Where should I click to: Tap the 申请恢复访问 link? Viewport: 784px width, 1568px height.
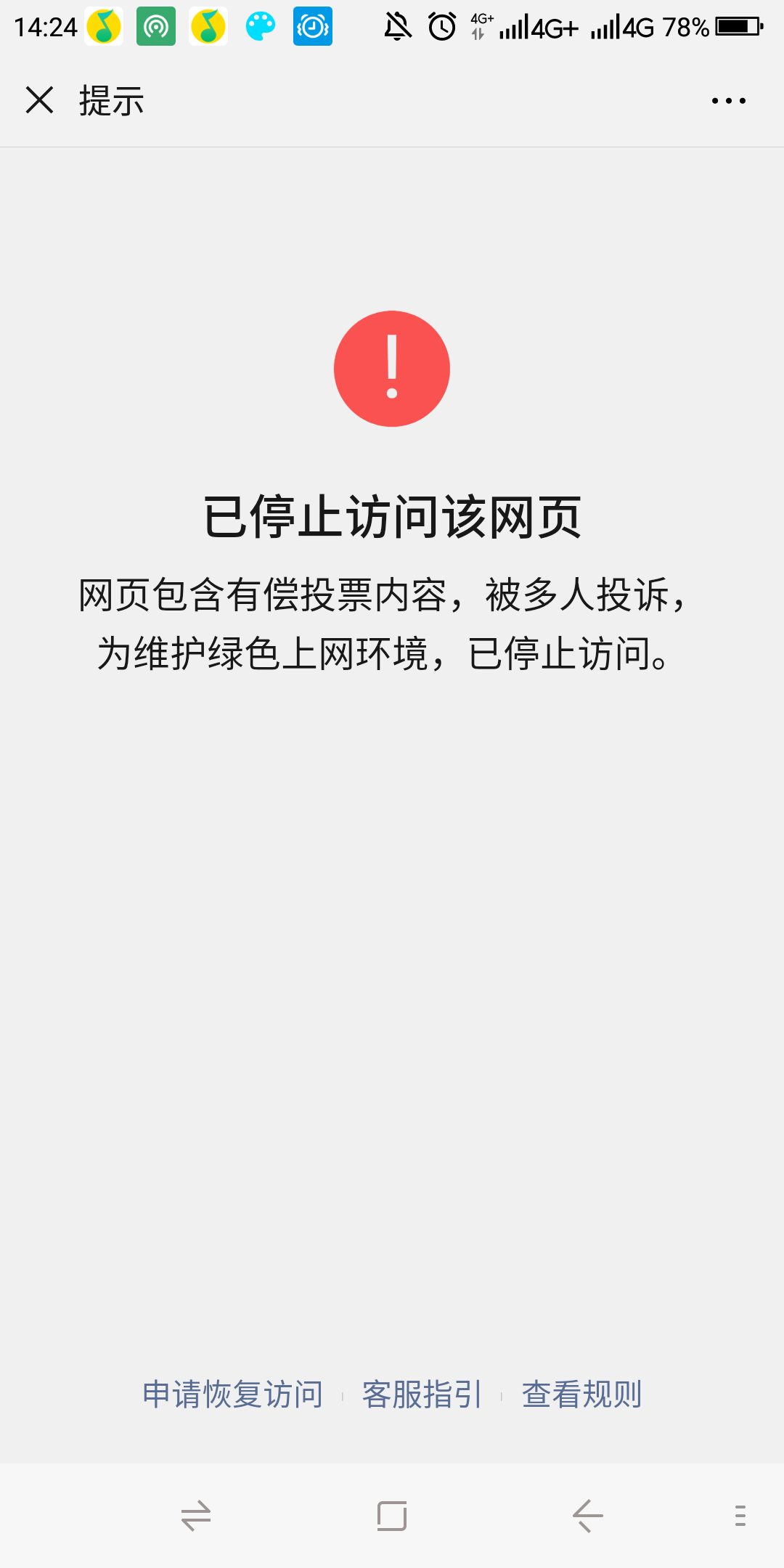point(233,1395)
